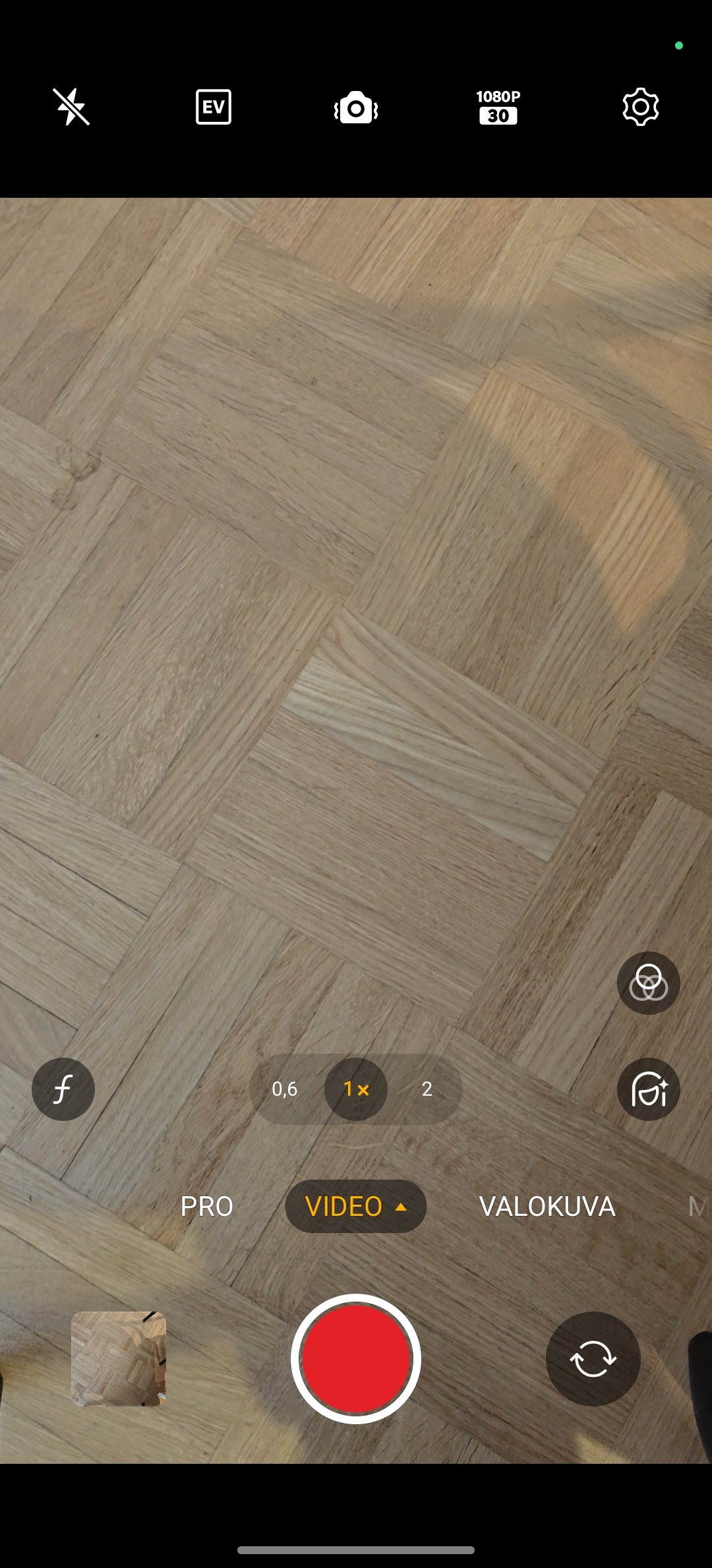Switch to VALOKUVA photo mode

(547, 1207)
